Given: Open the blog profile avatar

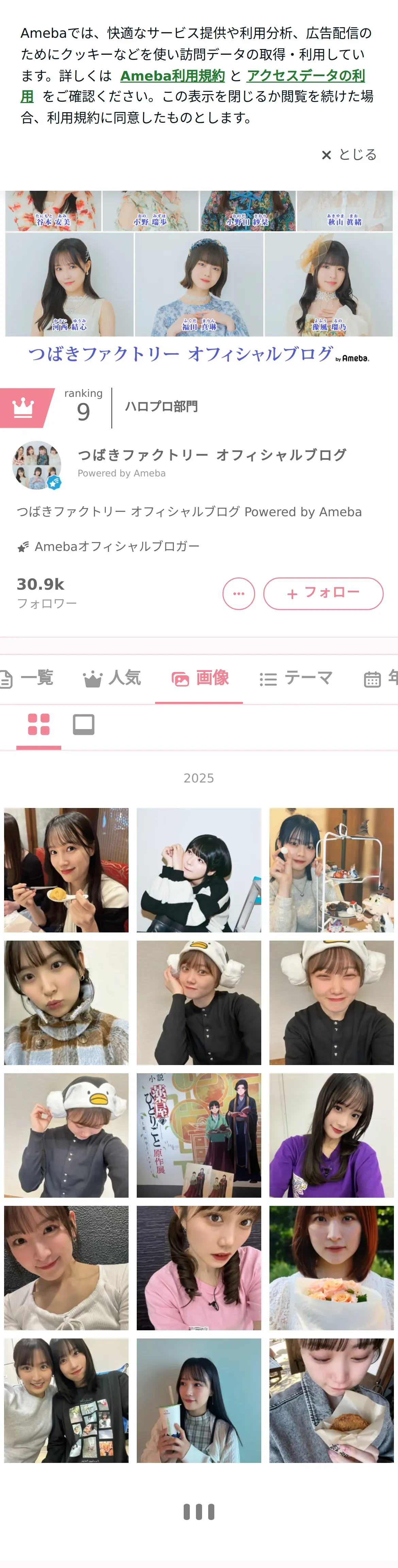Looking at the screenshot, I should click(x=37, y=465).
